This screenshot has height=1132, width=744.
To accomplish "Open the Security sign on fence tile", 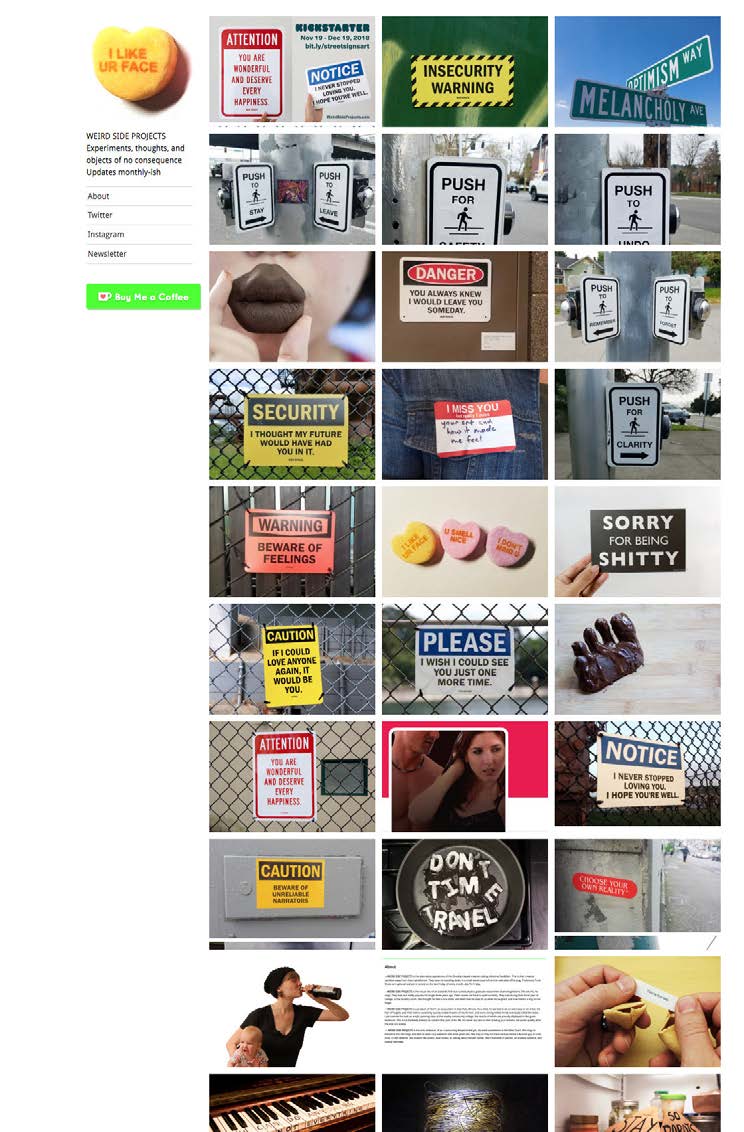I will tap(292, 424).
